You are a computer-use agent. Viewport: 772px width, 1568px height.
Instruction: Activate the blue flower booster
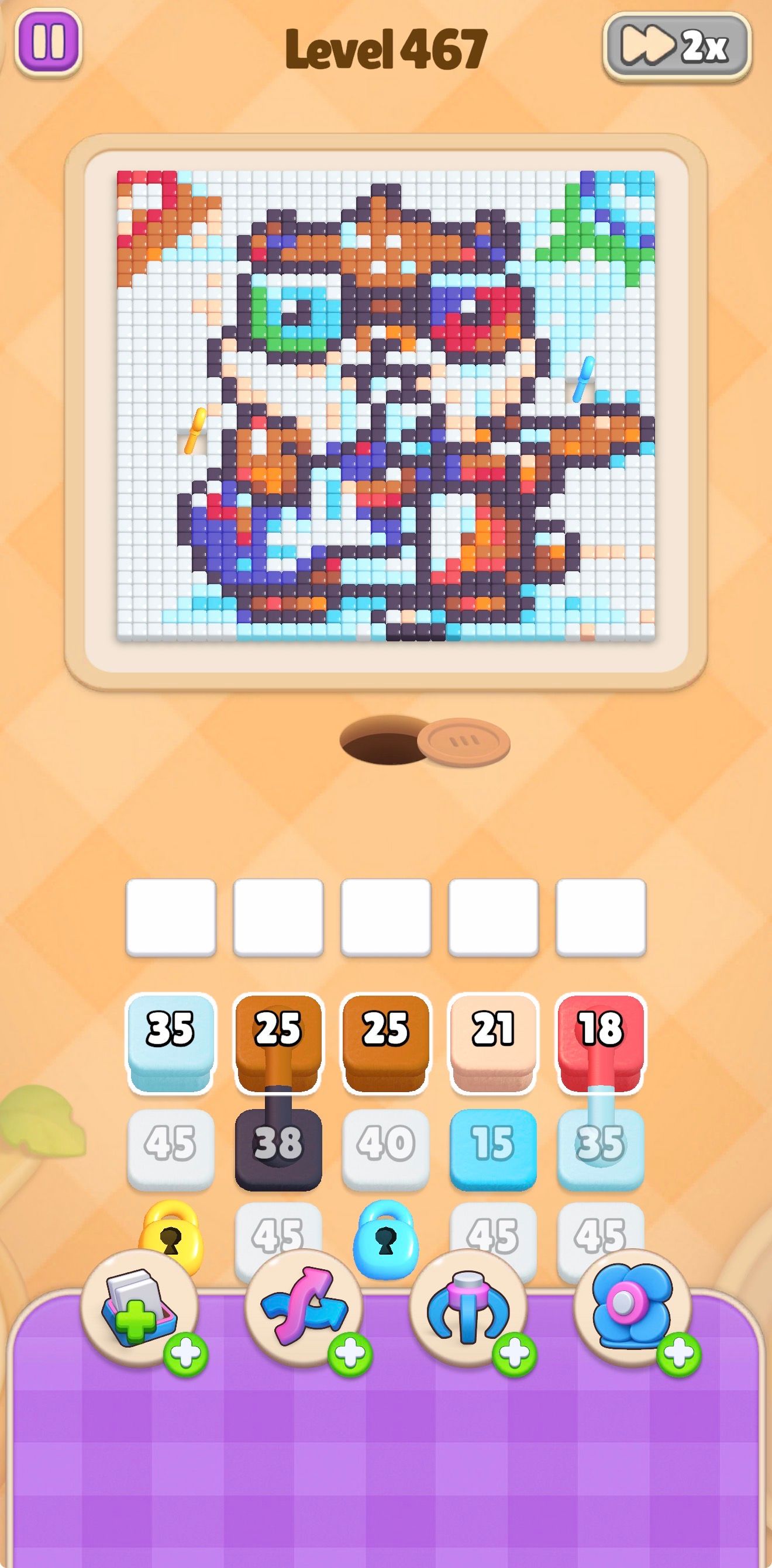[x=633, y=1307]
